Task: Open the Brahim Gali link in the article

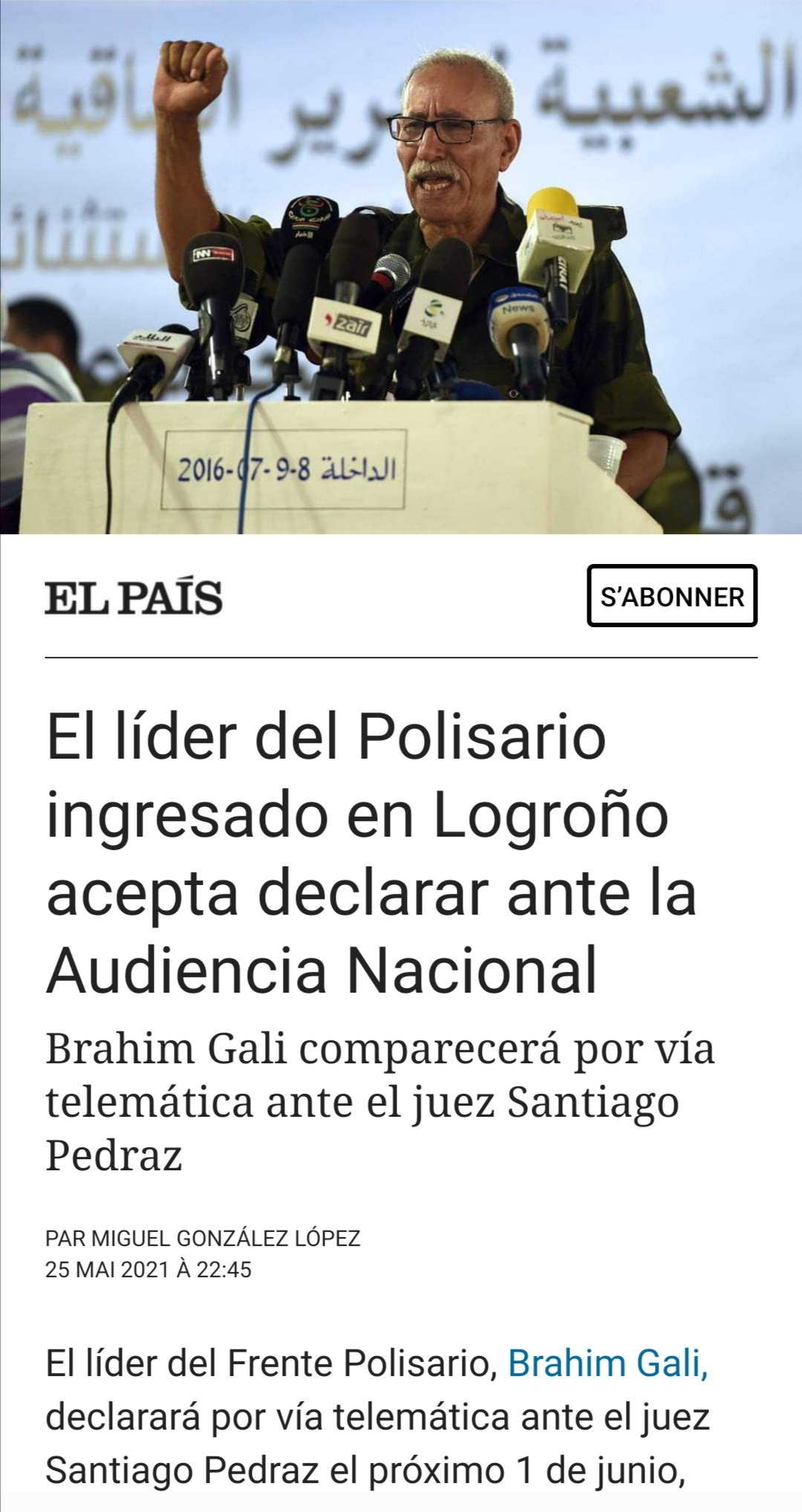Action: click(x=607, y=1363)
